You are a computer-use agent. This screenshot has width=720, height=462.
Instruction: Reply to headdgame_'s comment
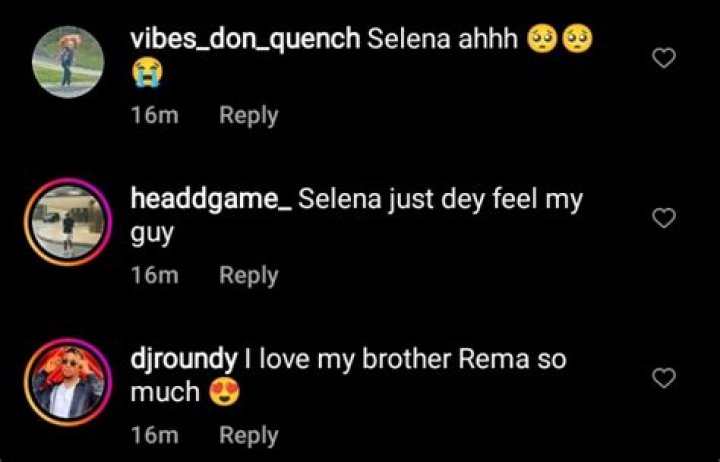pos(248,275)
